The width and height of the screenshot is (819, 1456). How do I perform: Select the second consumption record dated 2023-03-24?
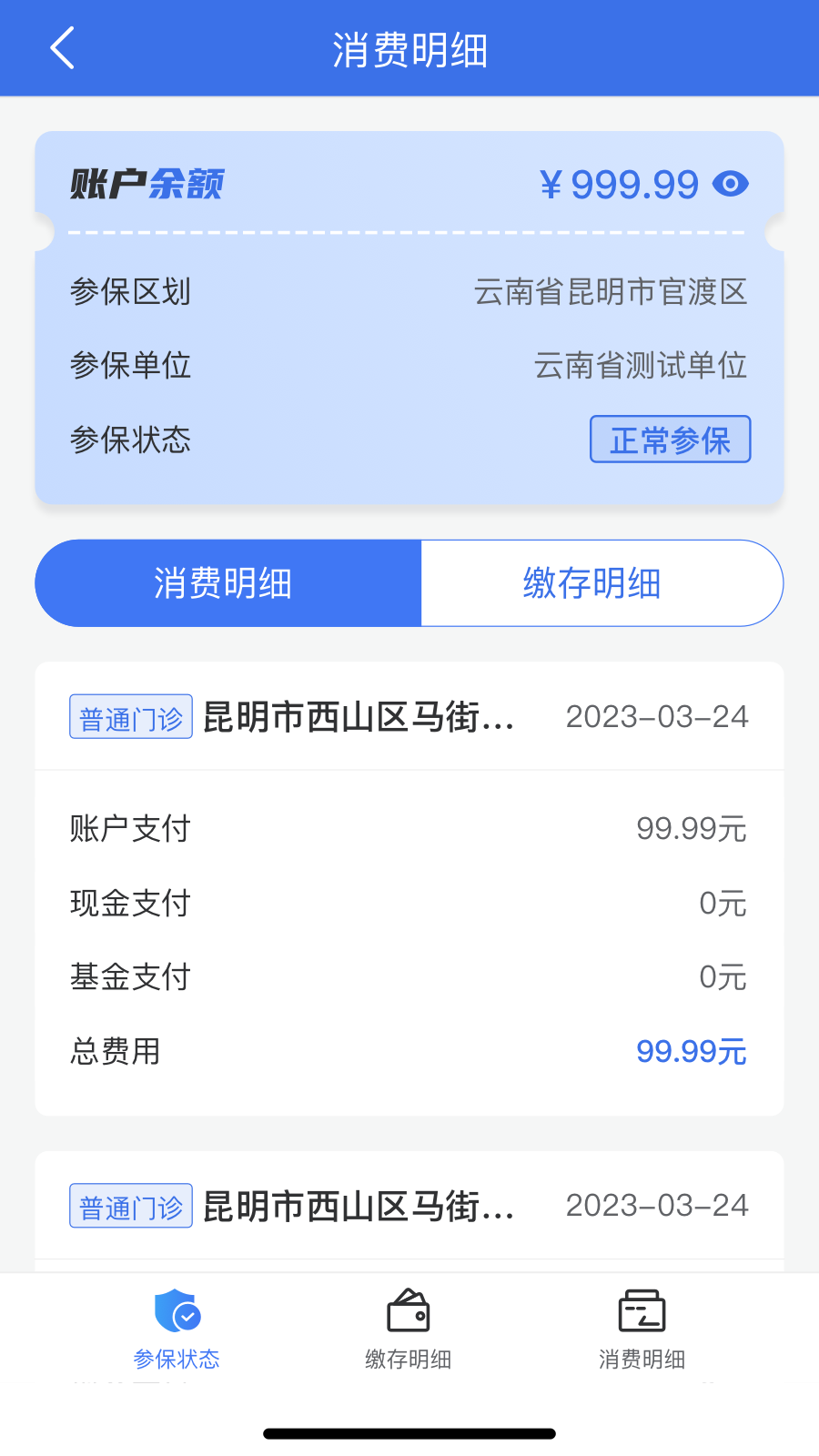pos(408,1205)
